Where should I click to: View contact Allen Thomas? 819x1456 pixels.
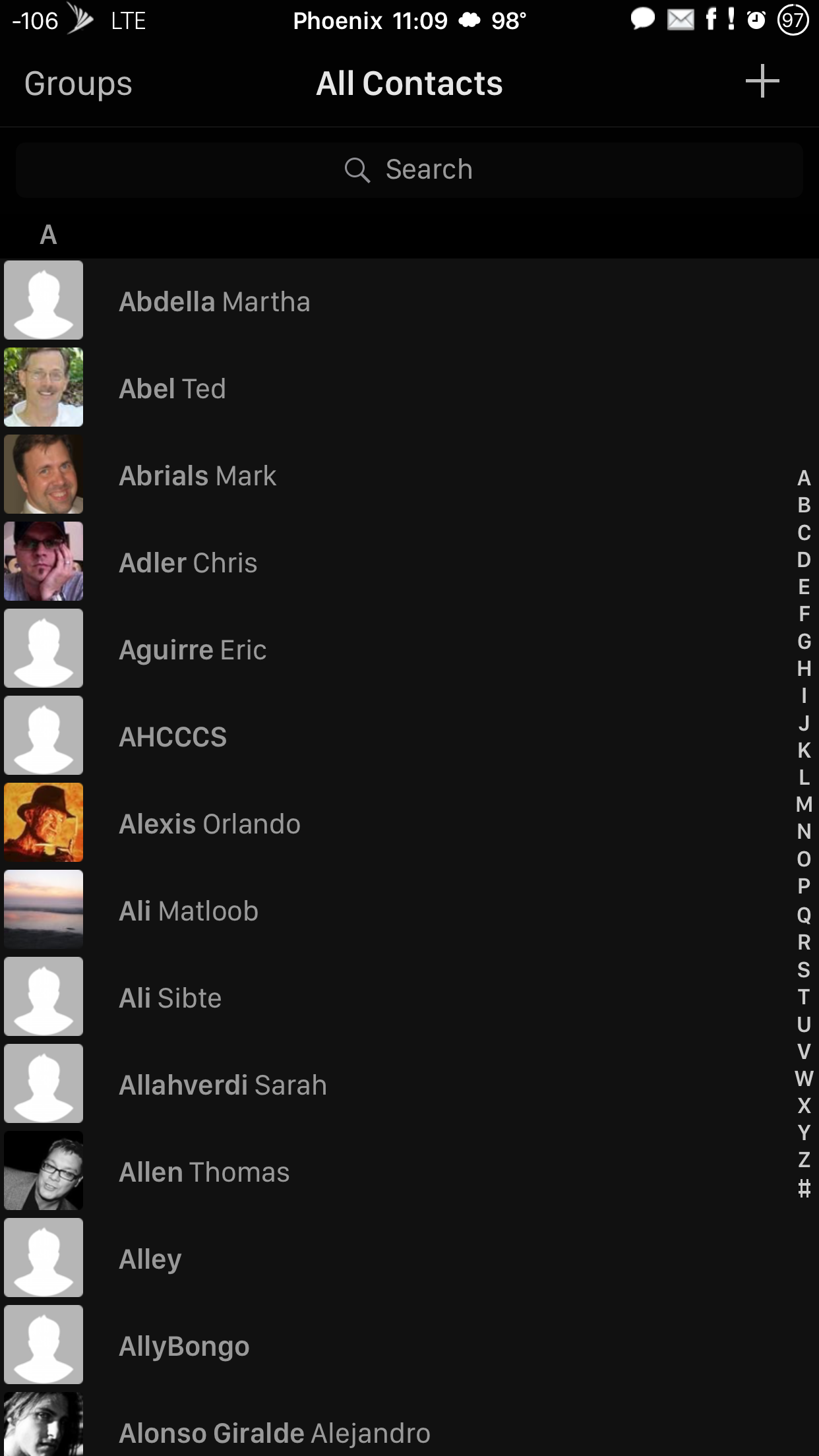(409, 1172)
